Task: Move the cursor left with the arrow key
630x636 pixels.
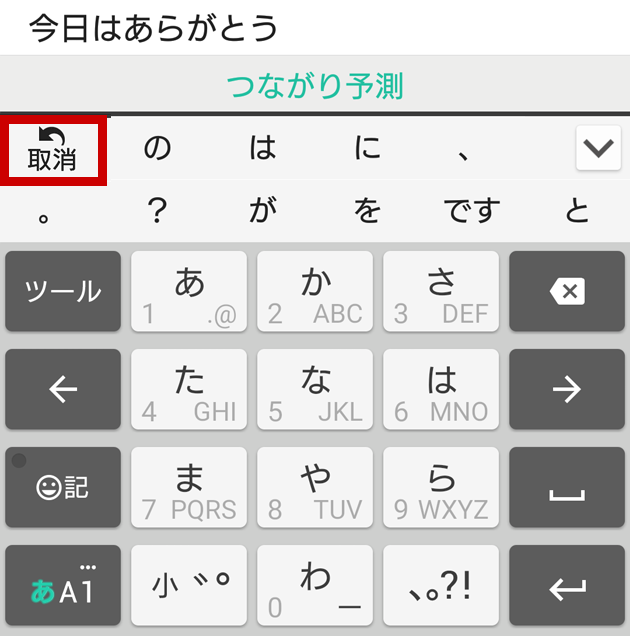Action: tap(63, 389)
